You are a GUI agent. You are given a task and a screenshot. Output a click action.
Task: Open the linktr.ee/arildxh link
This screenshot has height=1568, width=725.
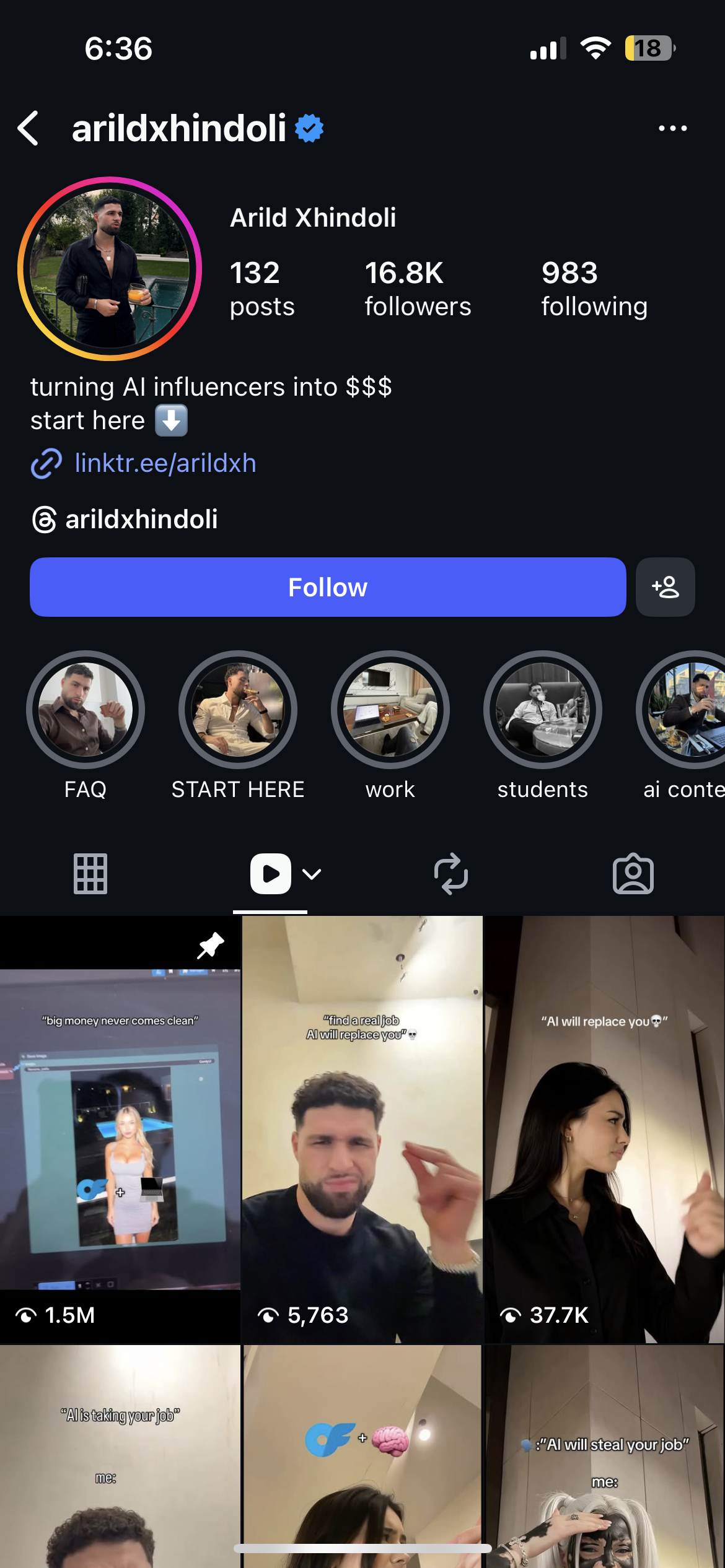[165, 463]
